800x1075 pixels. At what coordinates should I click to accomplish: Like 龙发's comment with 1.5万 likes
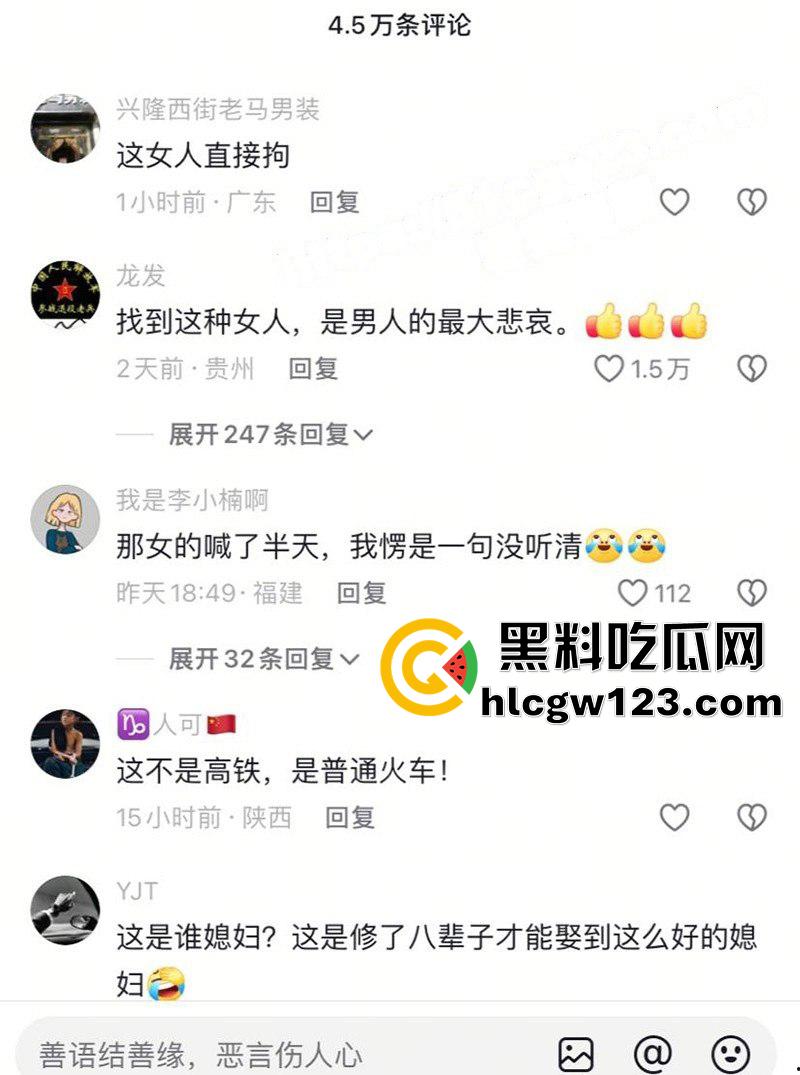point(610,369)
